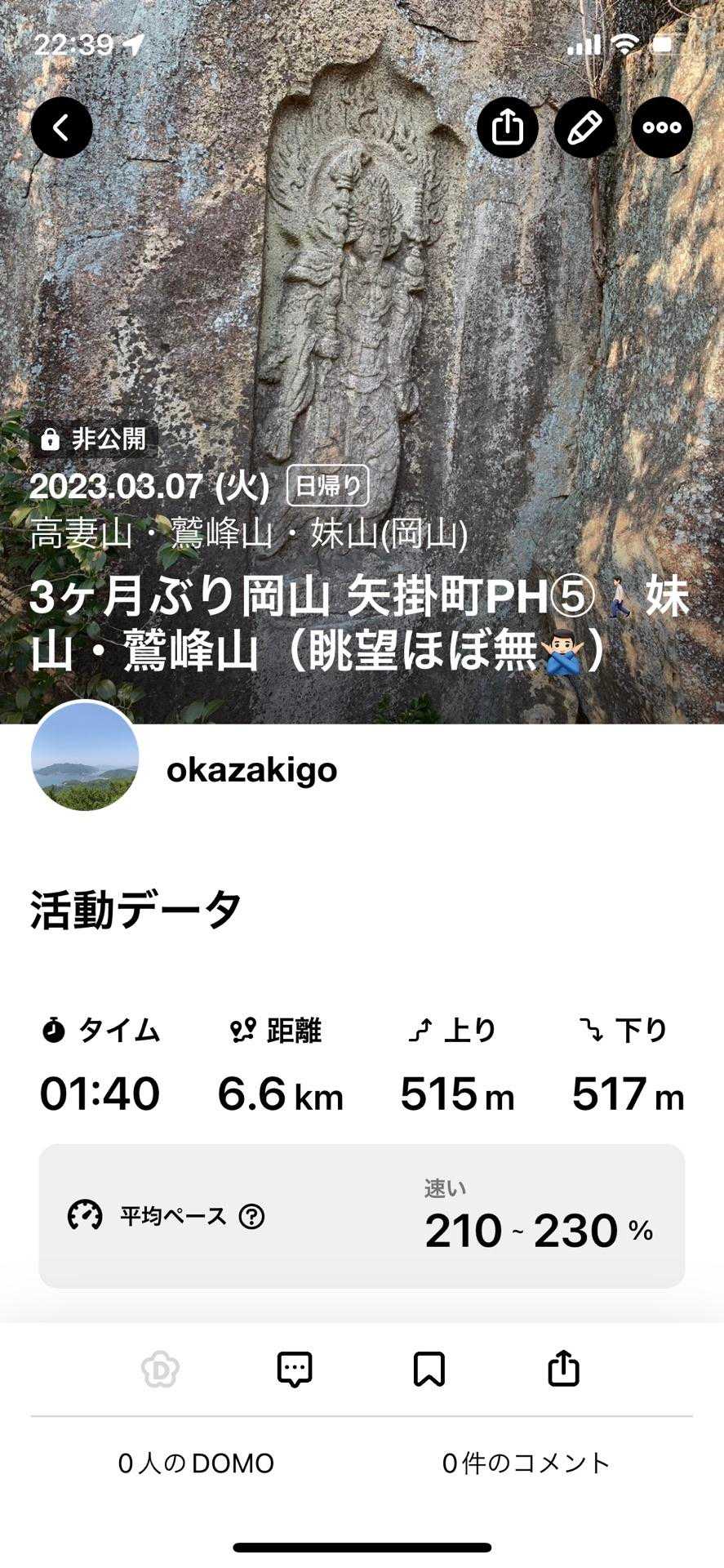Send a DOMO to this activity
Viewport: 724px width, 1568px height.
coord(160,1369)
